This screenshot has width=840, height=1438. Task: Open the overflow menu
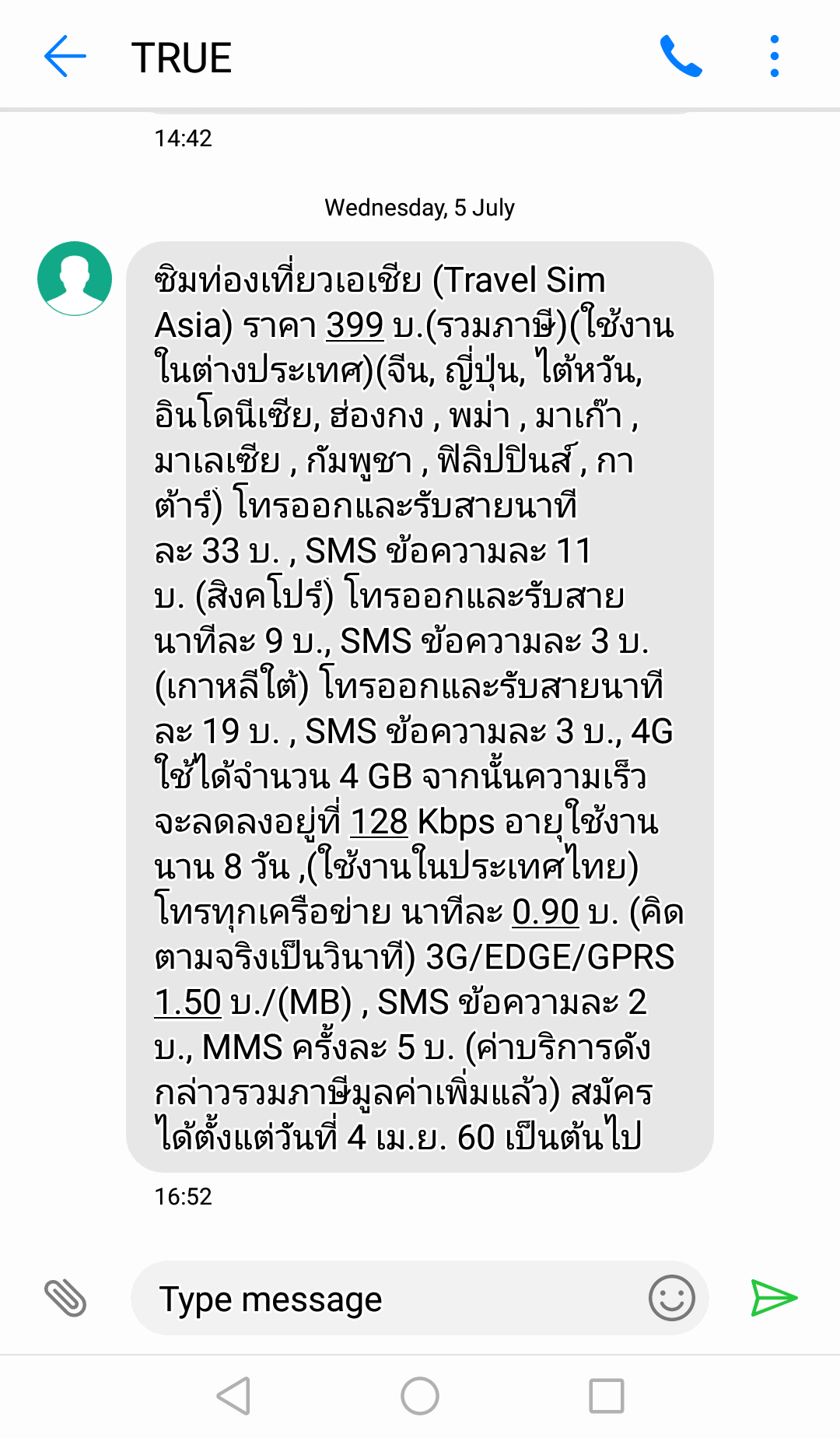click(774, 57)
